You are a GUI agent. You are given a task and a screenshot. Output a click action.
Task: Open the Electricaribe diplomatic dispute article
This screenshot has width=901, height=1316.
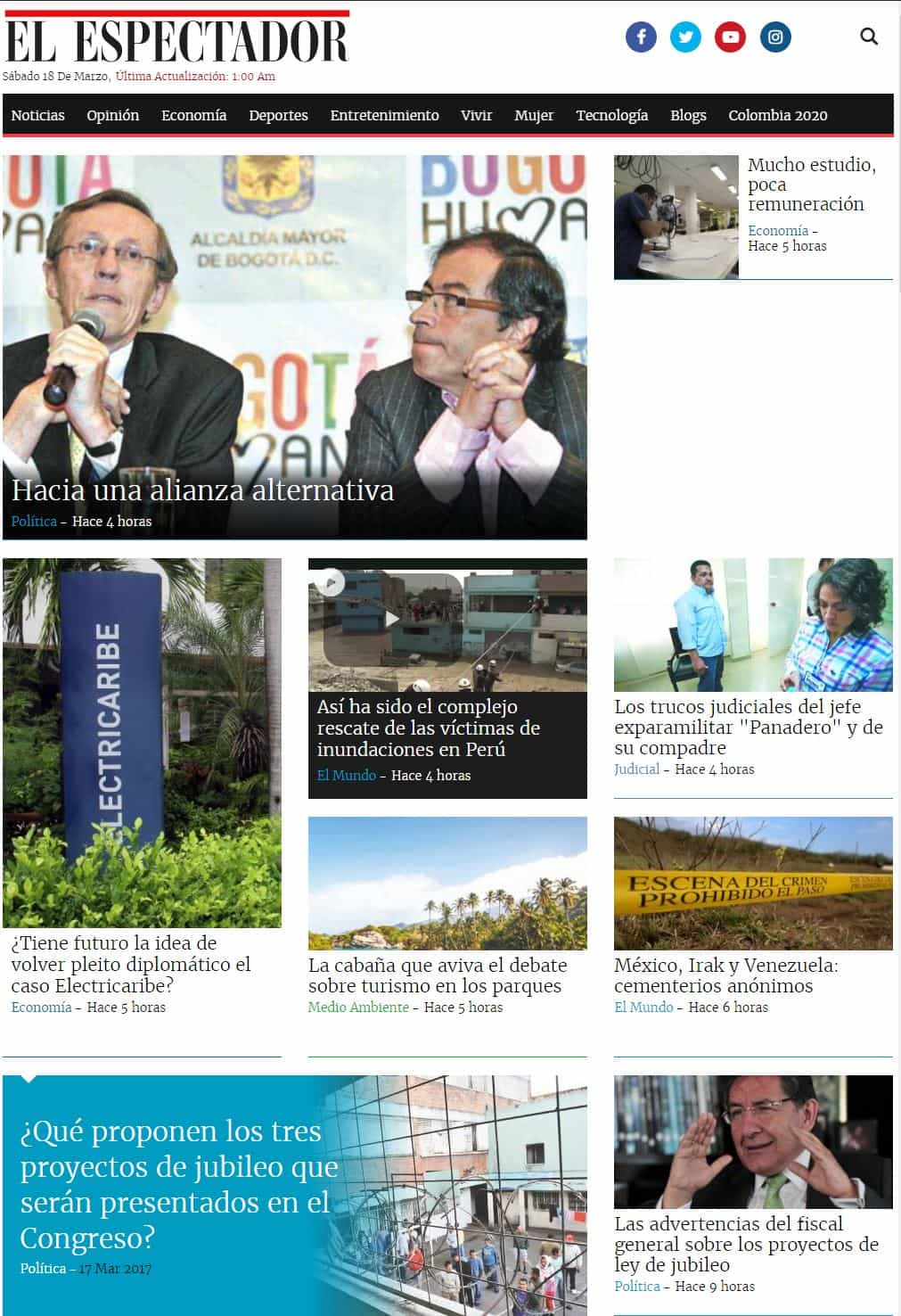[x=131, y=964]
